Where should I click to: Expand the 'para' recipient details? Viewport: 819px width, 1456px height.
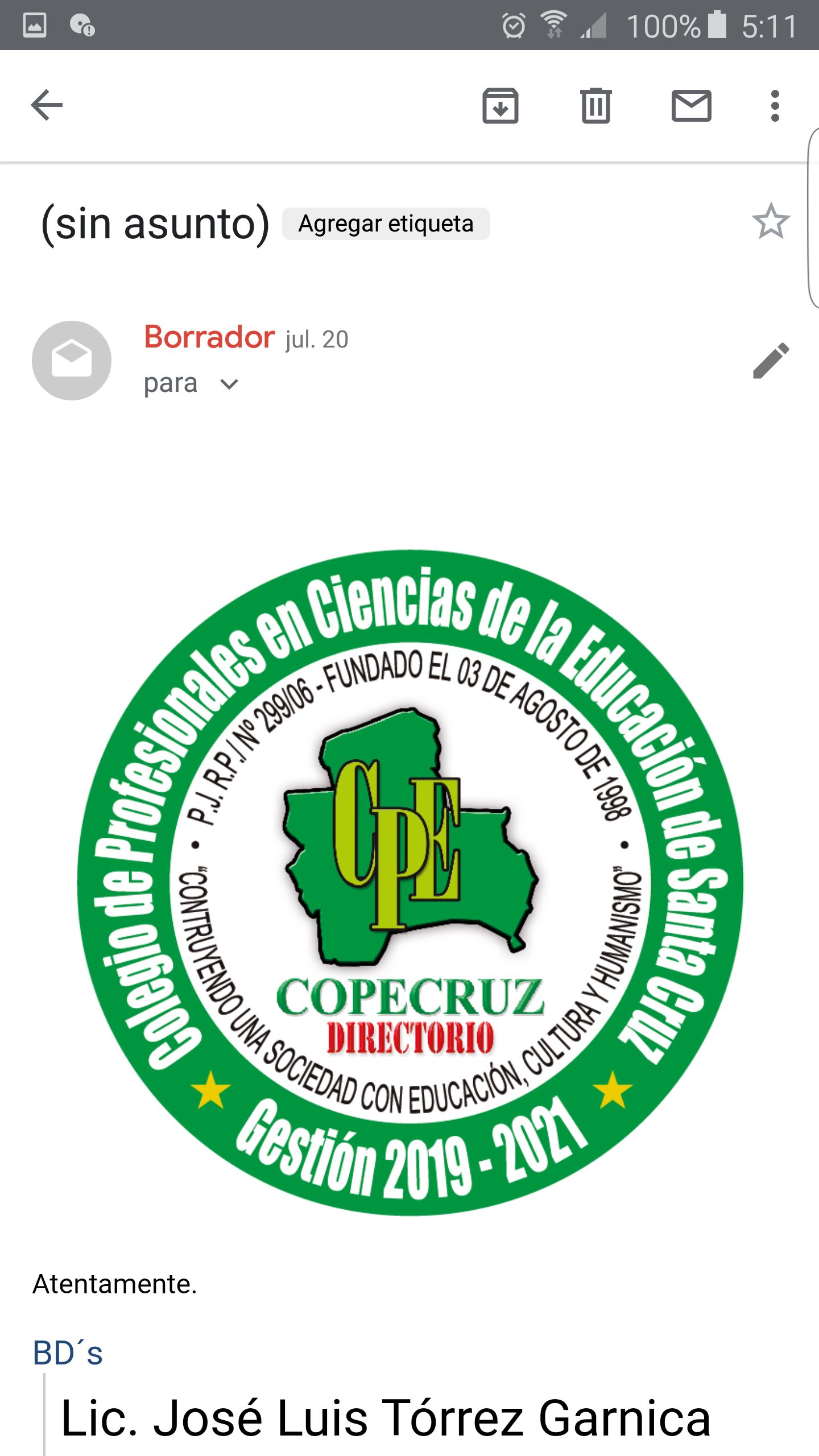click(229, 384)
